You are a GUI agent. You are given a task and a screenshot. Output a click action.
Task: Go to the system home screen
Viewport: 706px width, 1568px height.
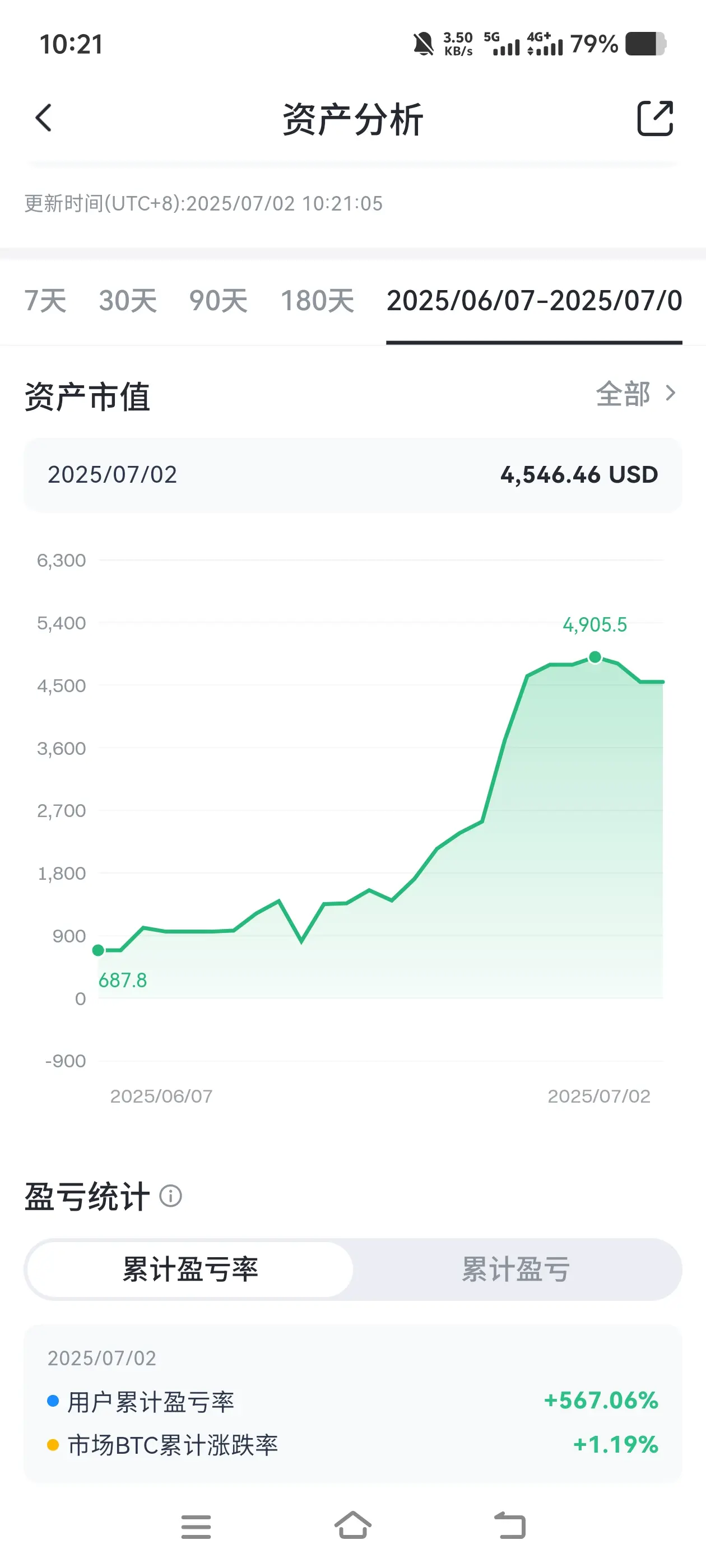[354, 1525]
